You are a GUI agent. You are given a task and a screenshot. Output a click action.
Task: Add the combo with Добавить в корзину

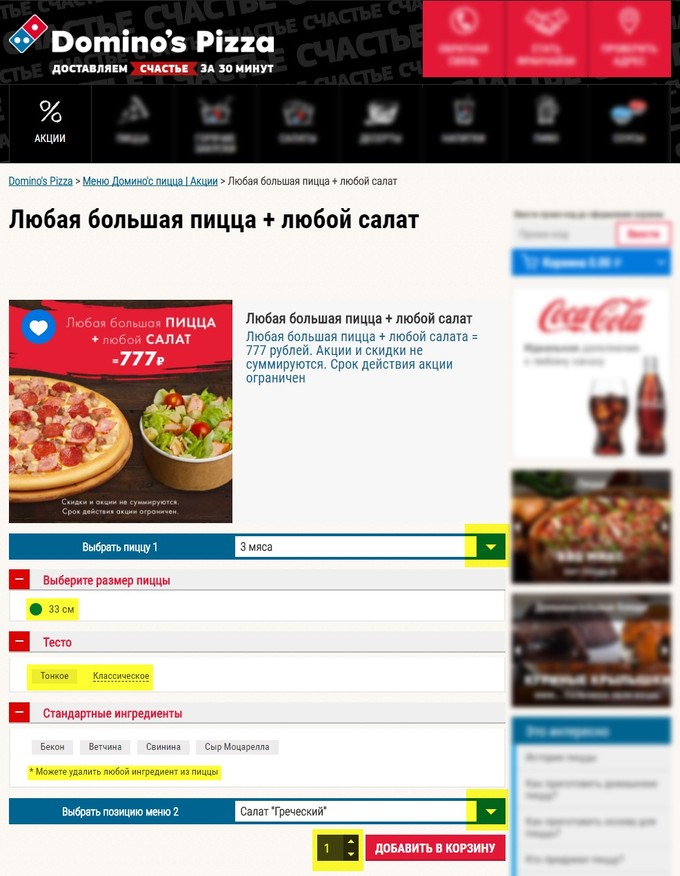(x=435, y=848)
